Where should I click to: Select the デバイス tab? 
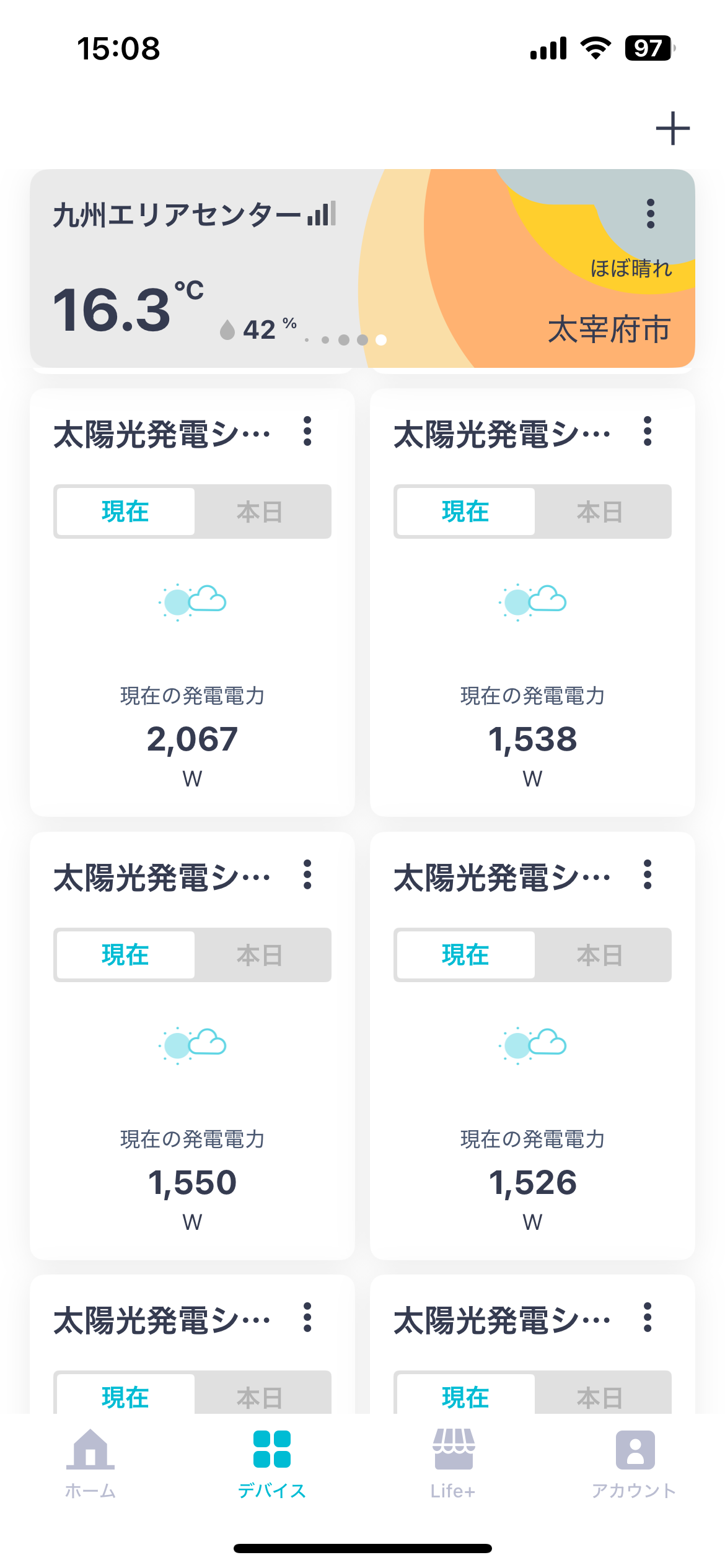point(272,1464)
